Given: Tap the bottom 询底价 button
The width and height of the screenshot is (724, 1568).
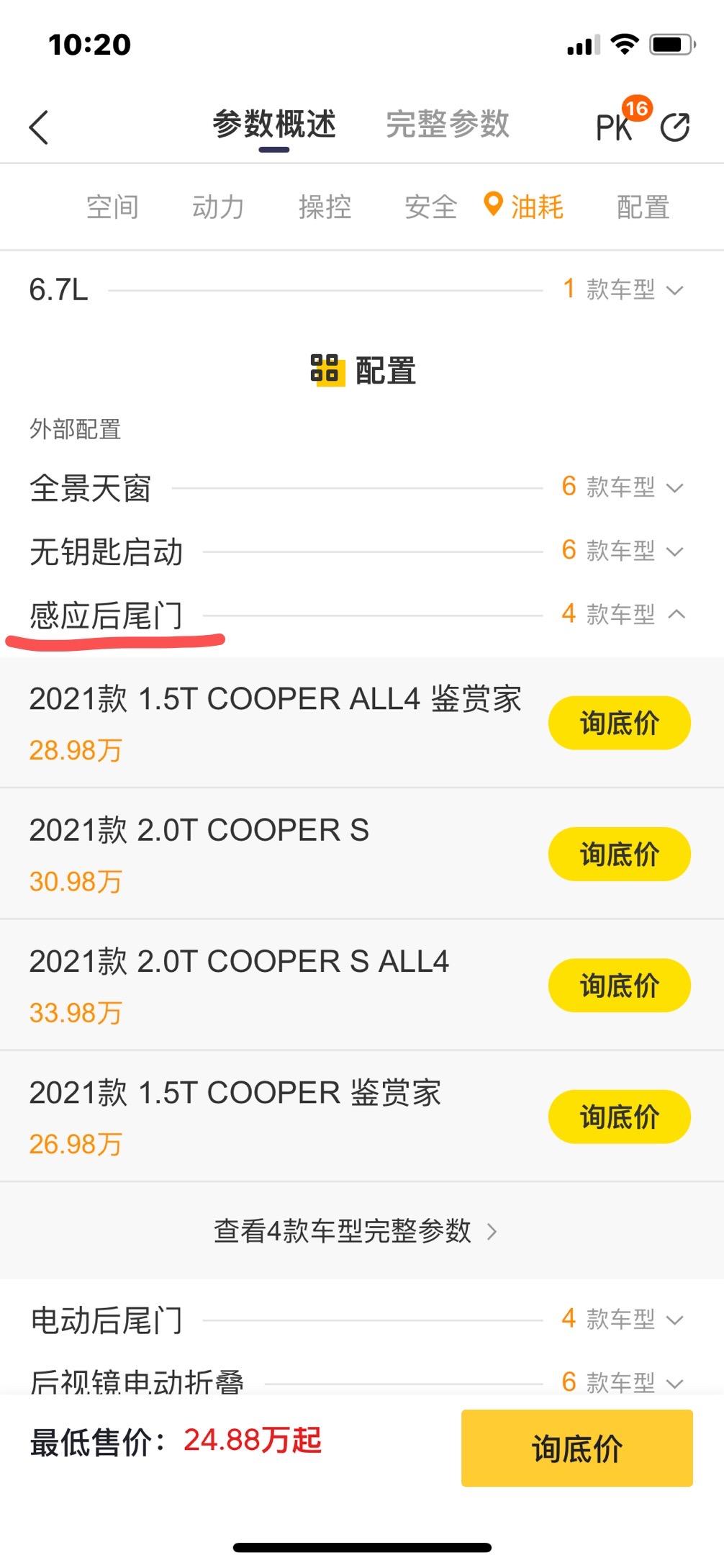Looking at the screenshot, I should click(577, 1448).
